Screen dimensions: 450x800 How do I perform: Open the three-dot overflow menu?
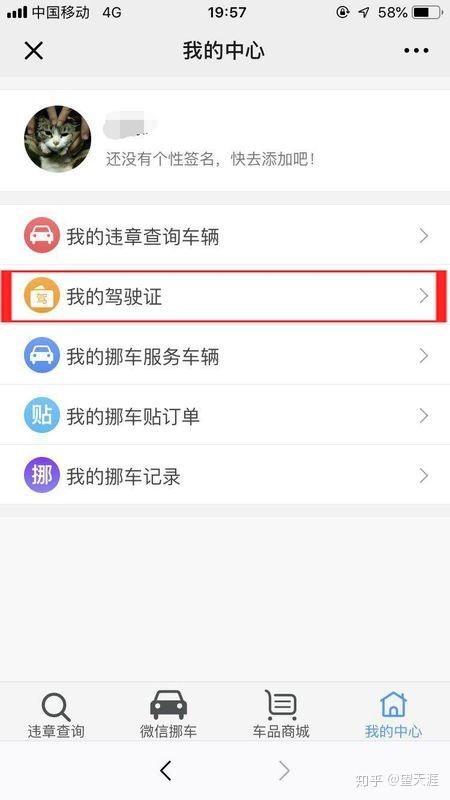(416, 51)
